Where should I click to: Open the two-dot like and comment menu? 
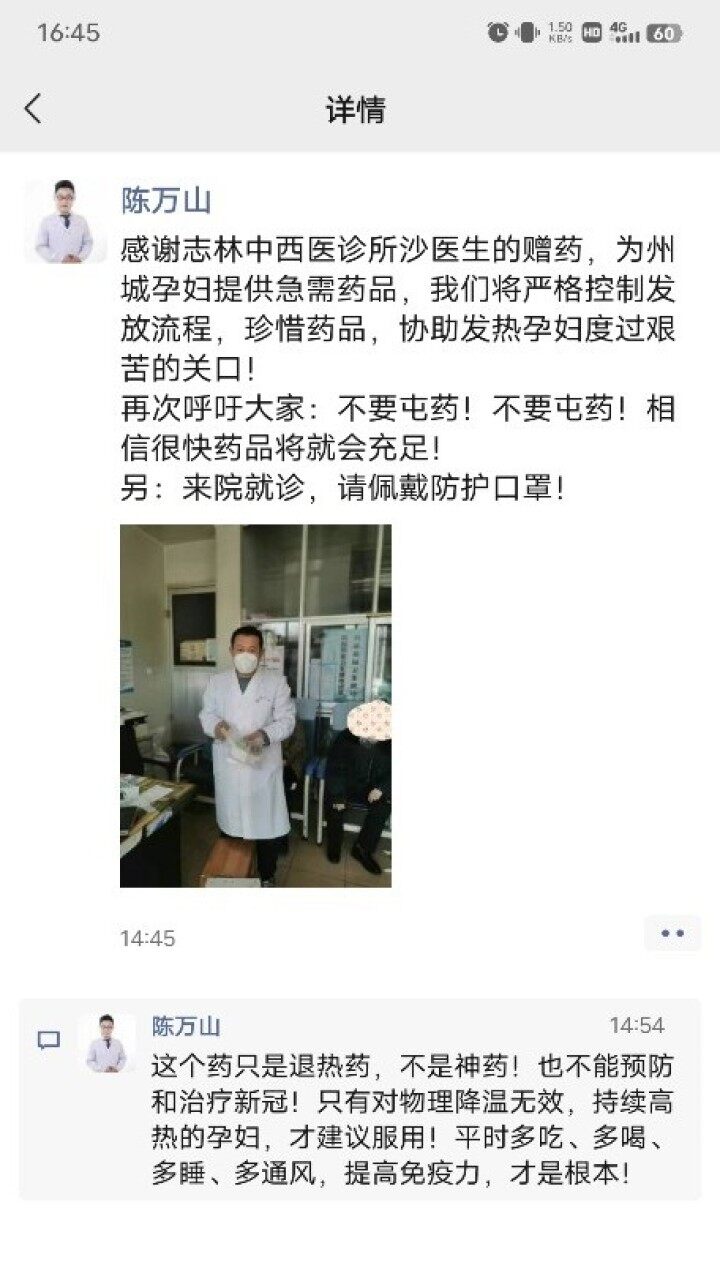point(673,933)
